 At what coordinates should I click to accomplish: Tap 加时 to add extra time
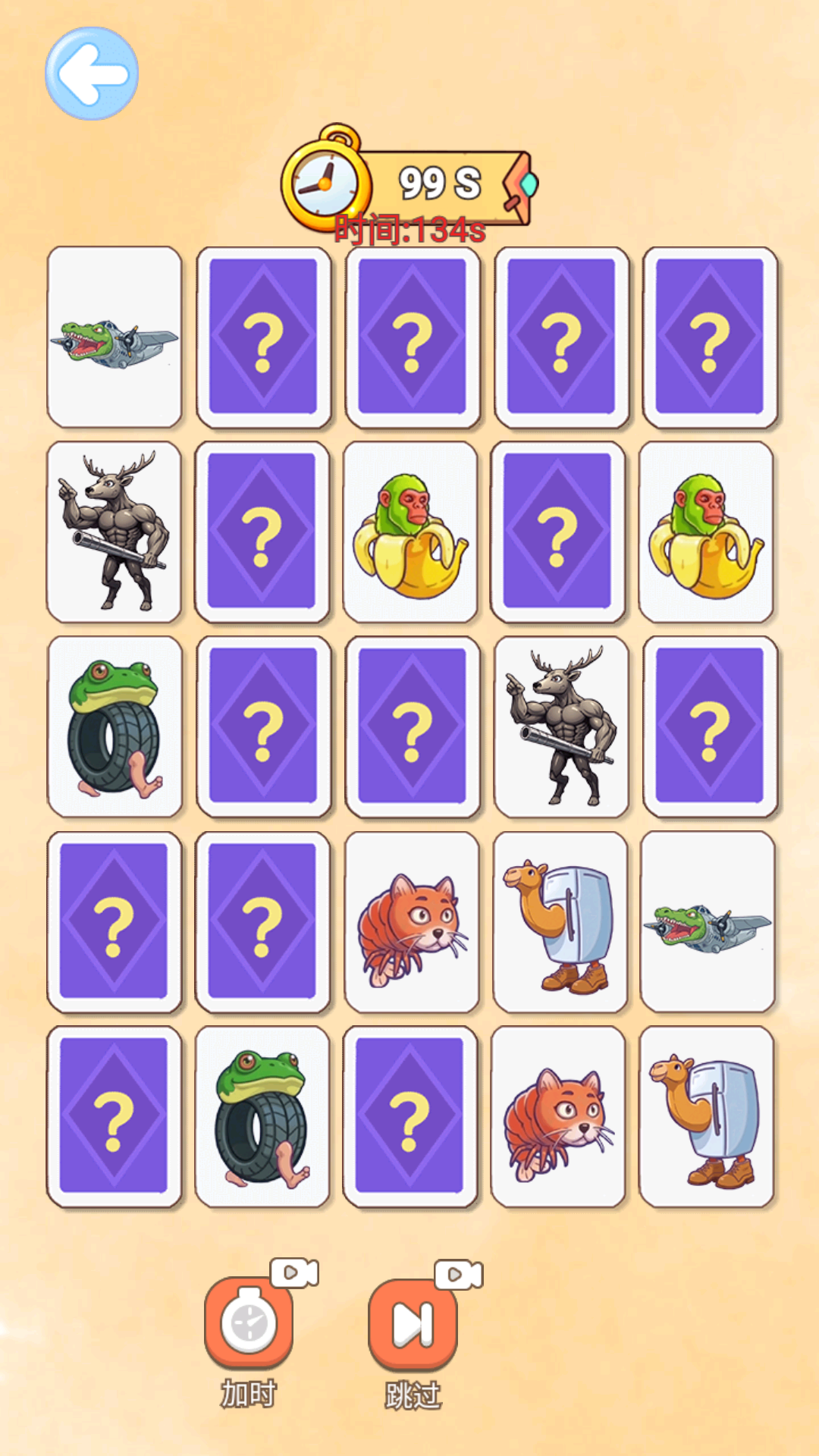pyautogui.click(x=249, y=1323)
